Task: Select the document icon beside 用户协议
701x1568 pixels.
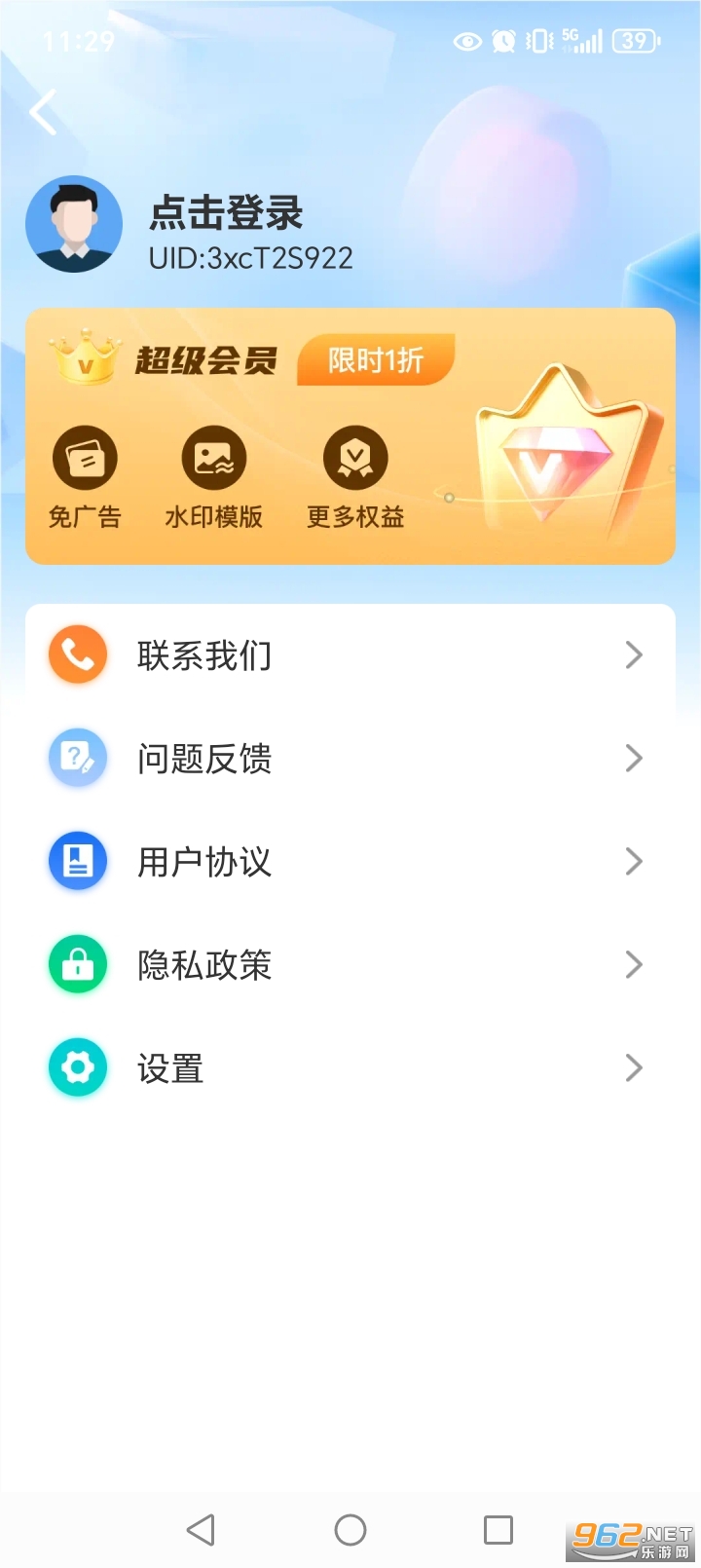Action: click(x=78, y=861)
